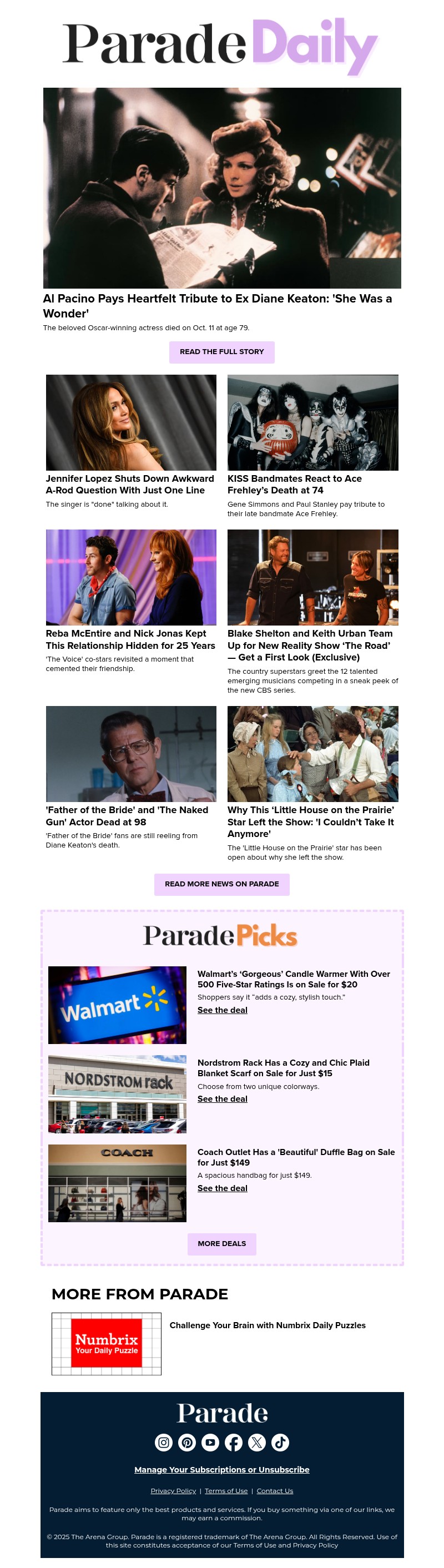This screenshot has height=1568, width=444.
Task: Select Manage Your Subscriptions or Unsubscribe
Action: tap(221, 1469)
